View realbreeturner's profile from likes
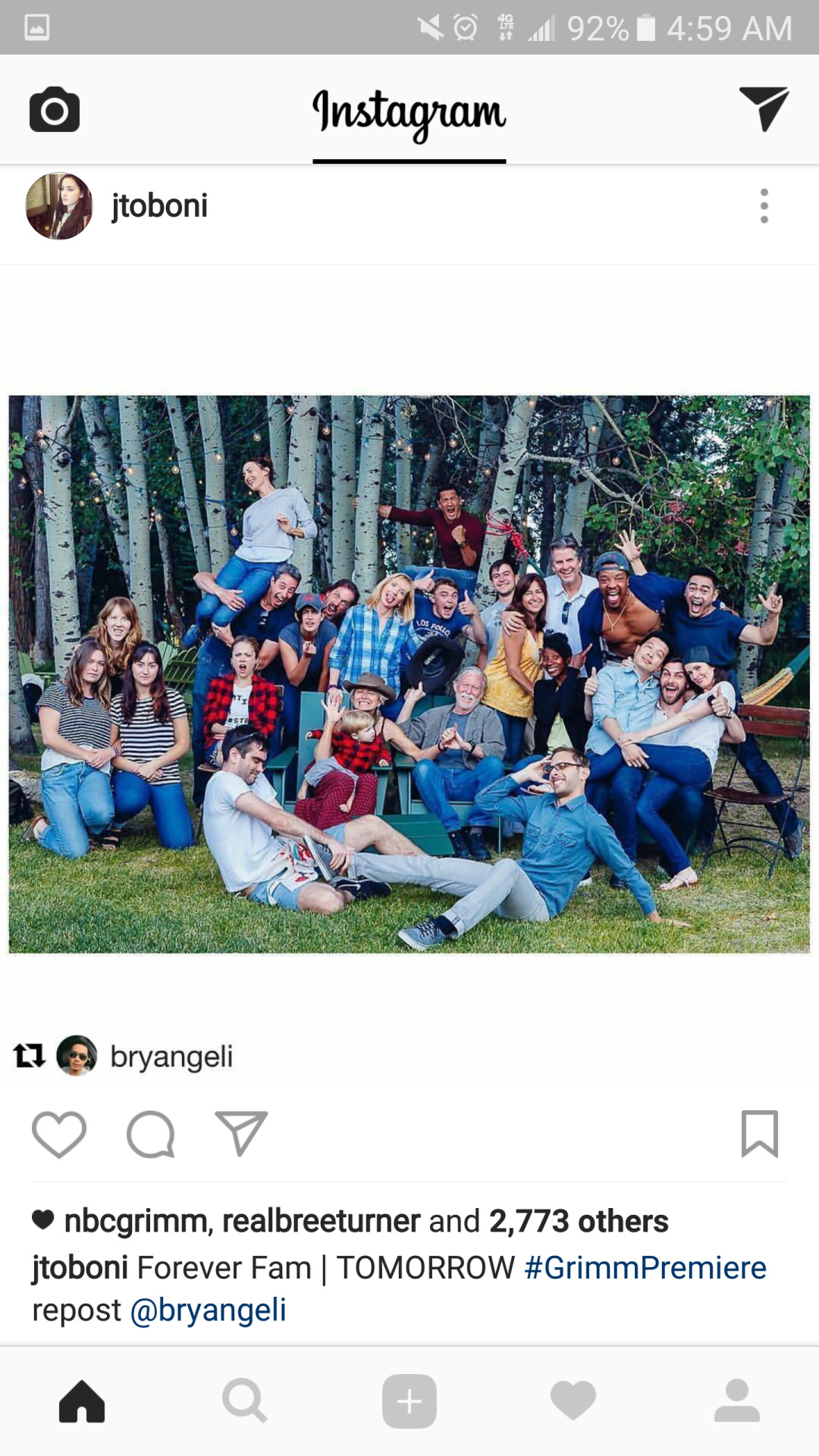 click(321, 1222)
